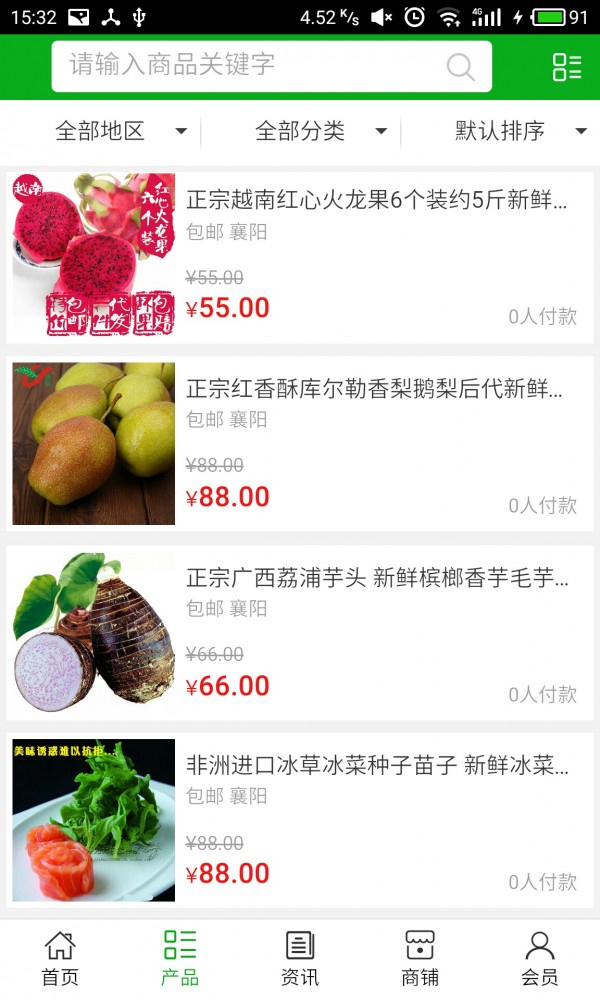
Task: Open the 会员 member tab
Action: [540, 958]
